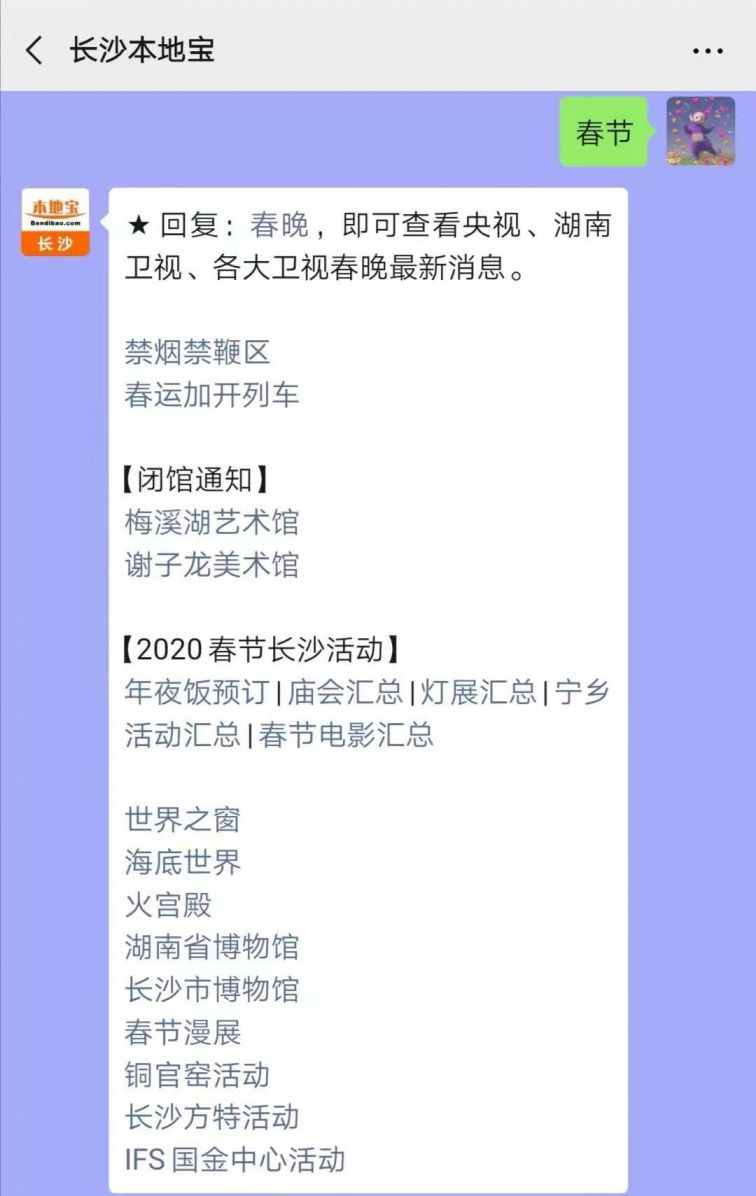The height and width of the screenshot is (1196, 756).
Task: View 梅溪湖艺术馆 closure notice
Action: coord(211,522)
